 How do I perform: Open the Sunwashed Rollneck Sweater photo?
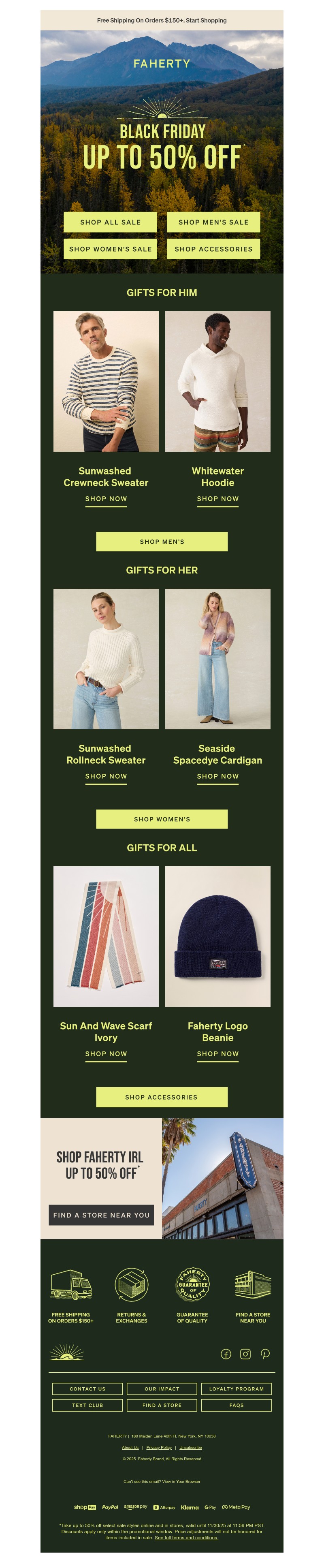pyautogui.click(x=106, y=659)
